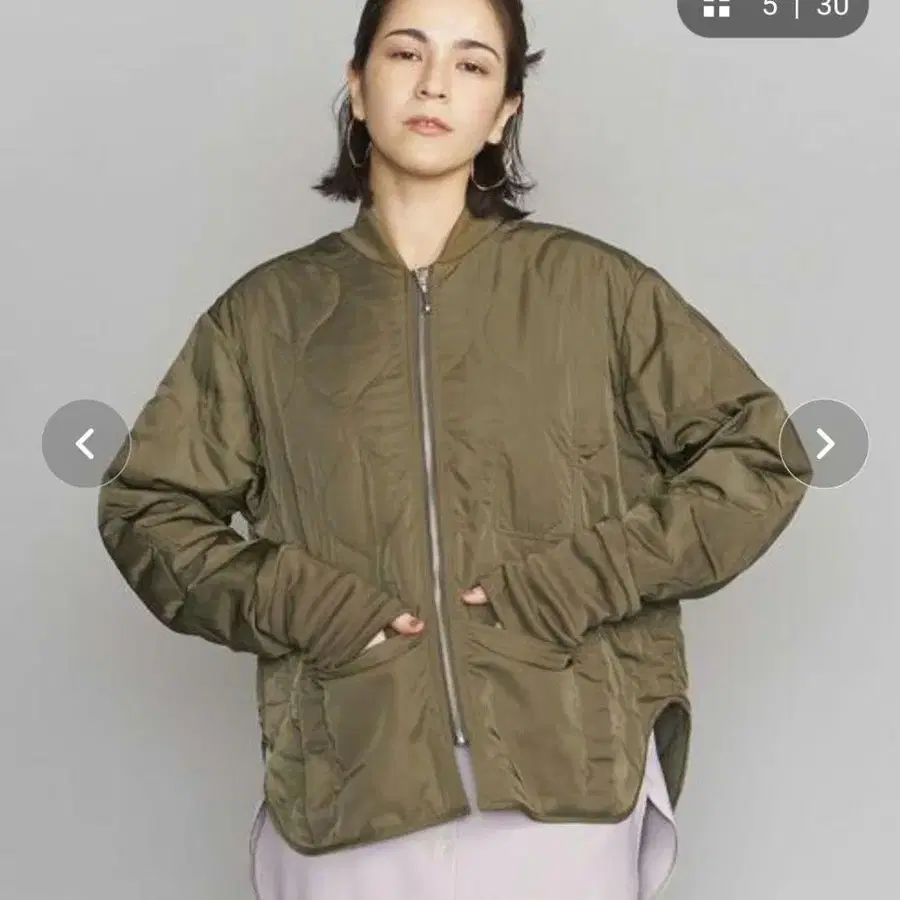Image resolution: width=900 pixels, height=900 pixels.
Task: Go to the next product image
Action: coord(824,444)
